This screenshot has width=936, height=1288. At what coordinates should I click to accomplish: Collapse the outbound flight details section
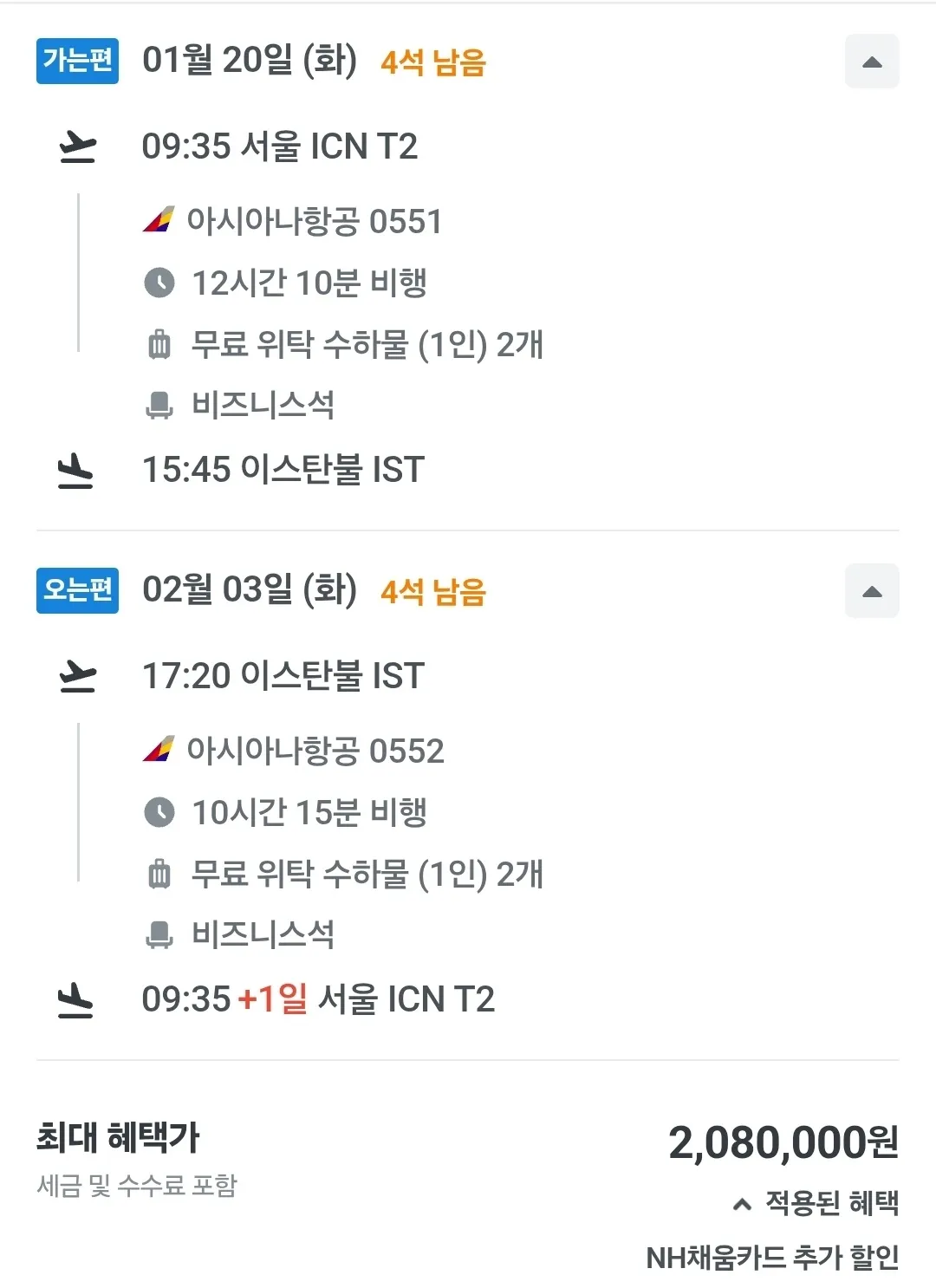[x=872, y=62]
